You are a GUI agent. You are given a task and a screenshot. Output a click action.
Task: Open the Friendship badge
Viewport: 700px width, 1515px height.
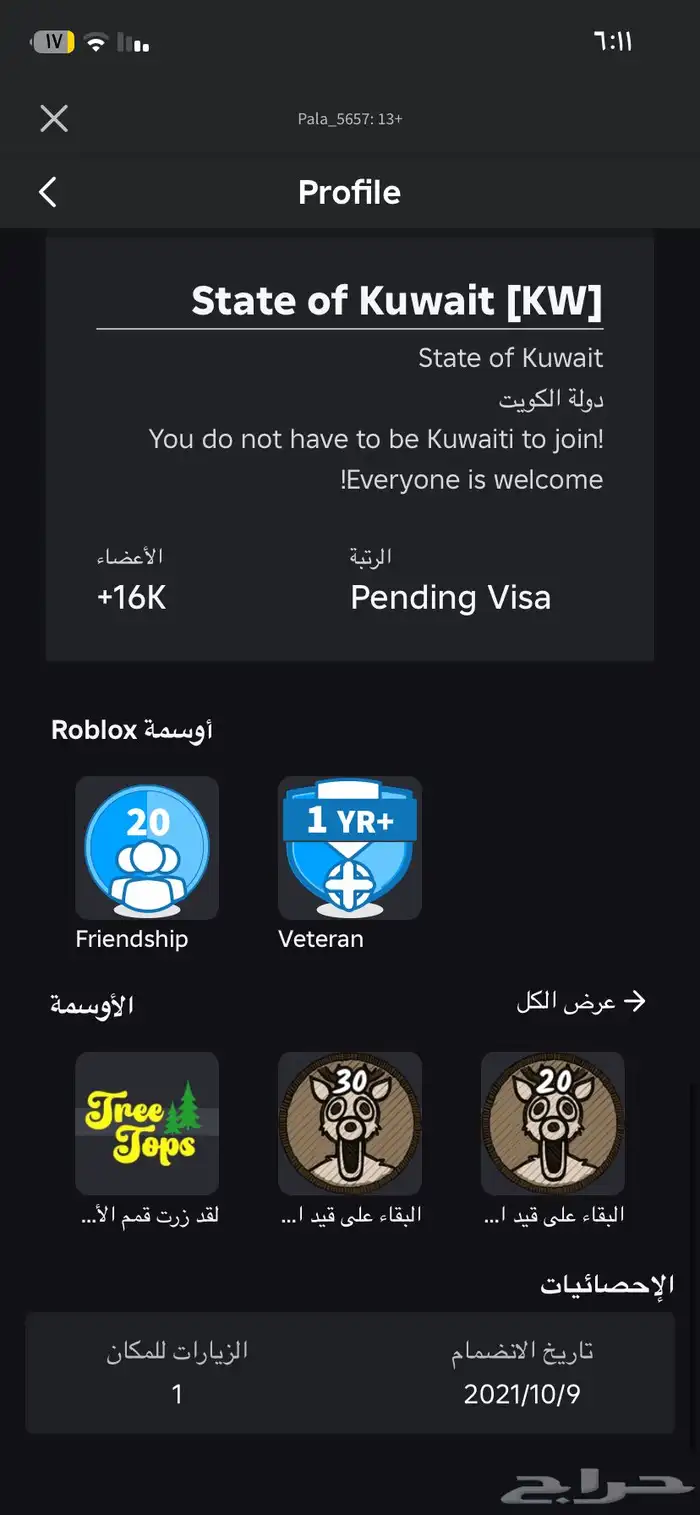coord(147,848)
